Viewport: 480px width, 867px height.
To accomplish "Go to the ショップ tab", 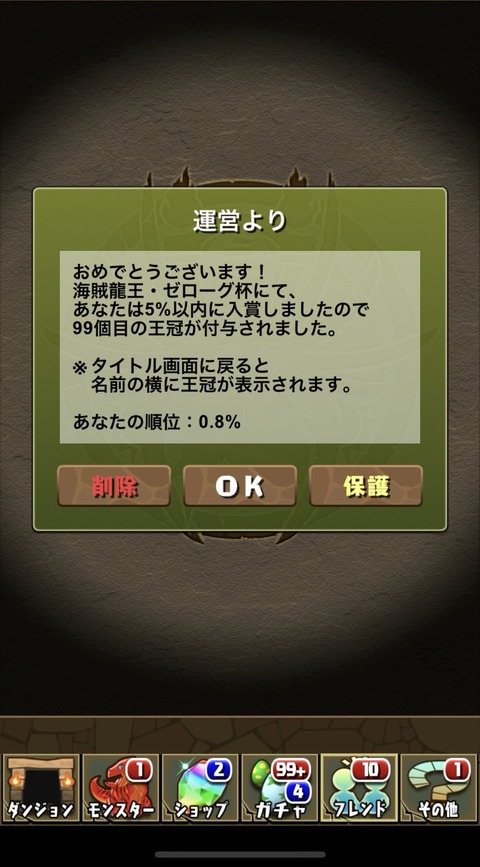I will click(200, 787).
